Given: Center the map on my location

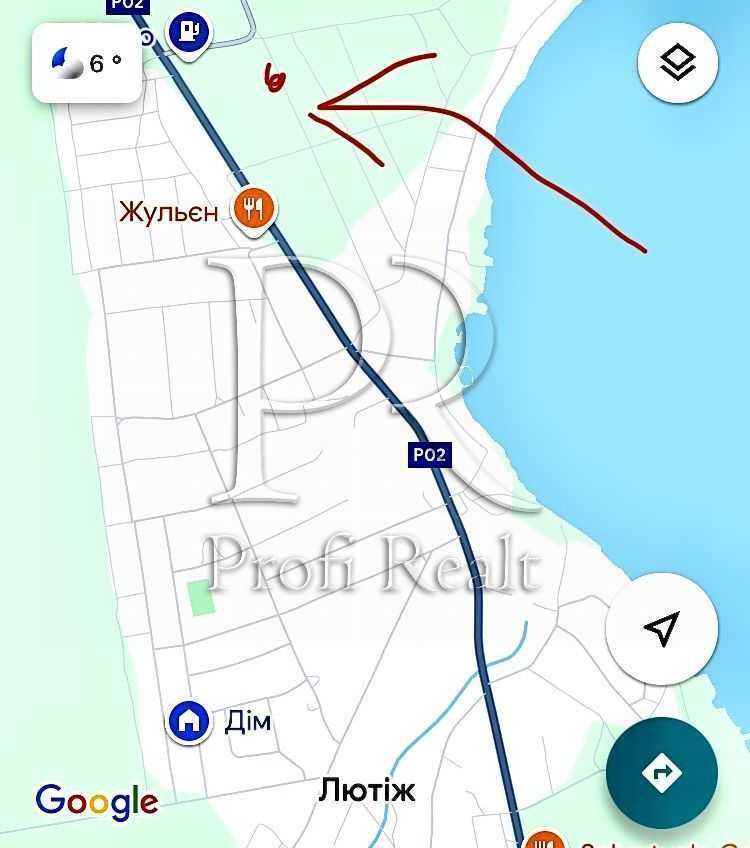Looking at the screenshot, I should [x=661, y=628].
